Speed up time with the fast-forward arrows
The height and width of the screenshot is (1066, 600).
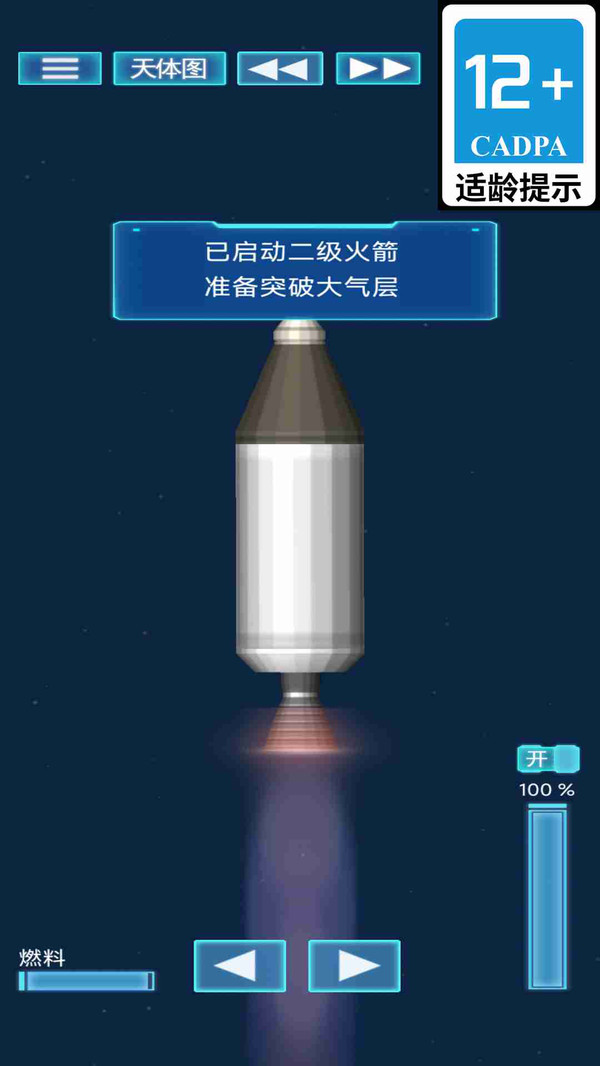tap(377, 68)
